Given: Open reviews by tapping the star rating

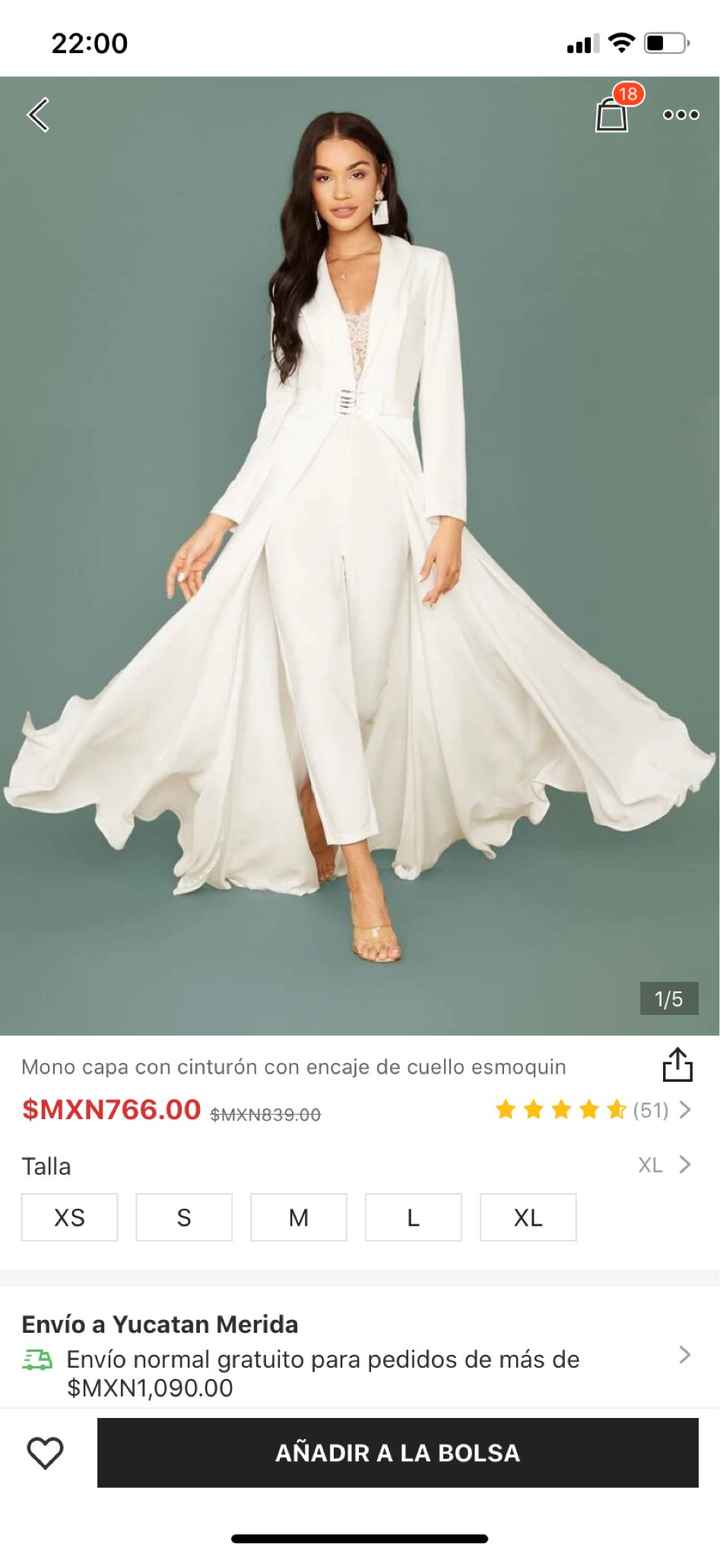Looking at the screenshot, I should coord(562,1110).
